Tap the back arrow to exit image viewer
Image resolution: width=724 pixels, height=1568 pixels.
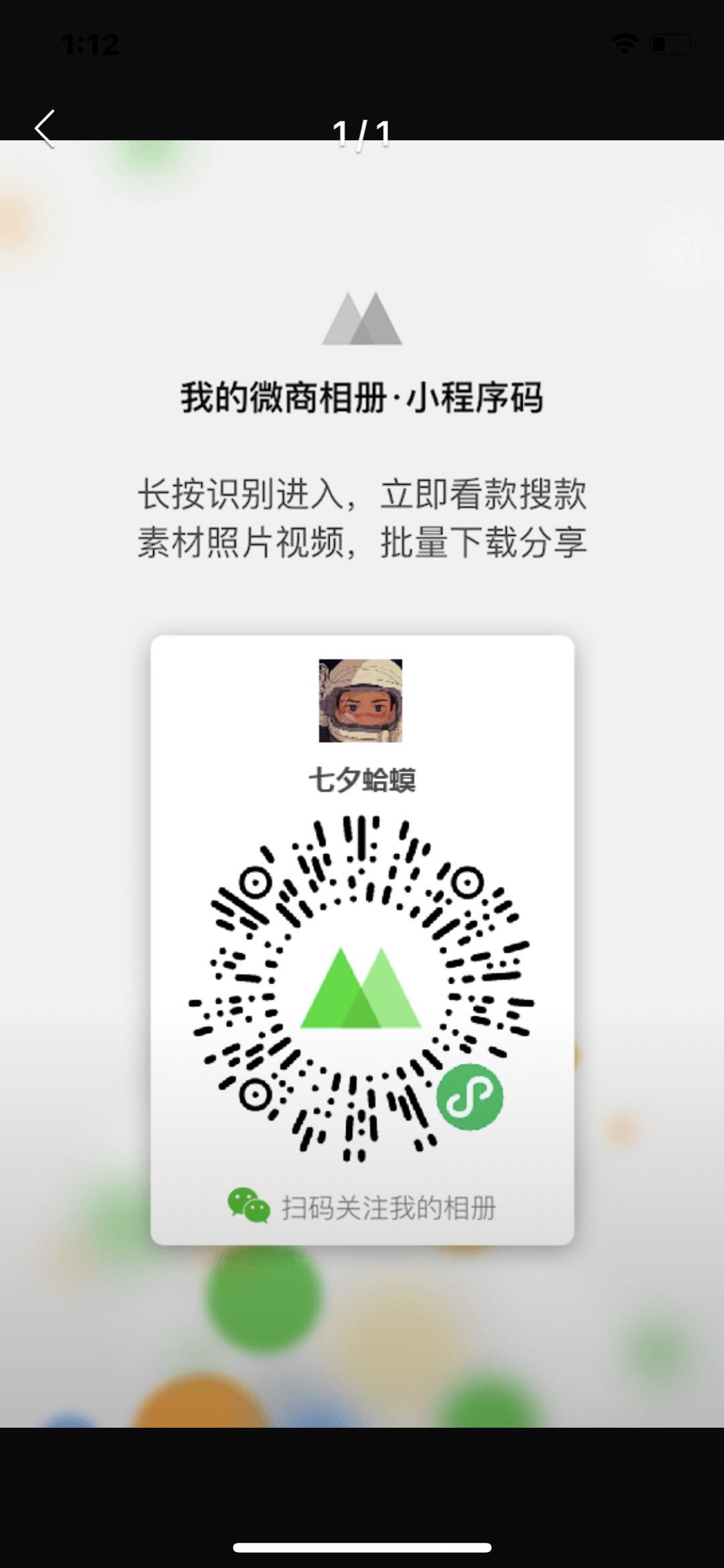coord(45,129)
